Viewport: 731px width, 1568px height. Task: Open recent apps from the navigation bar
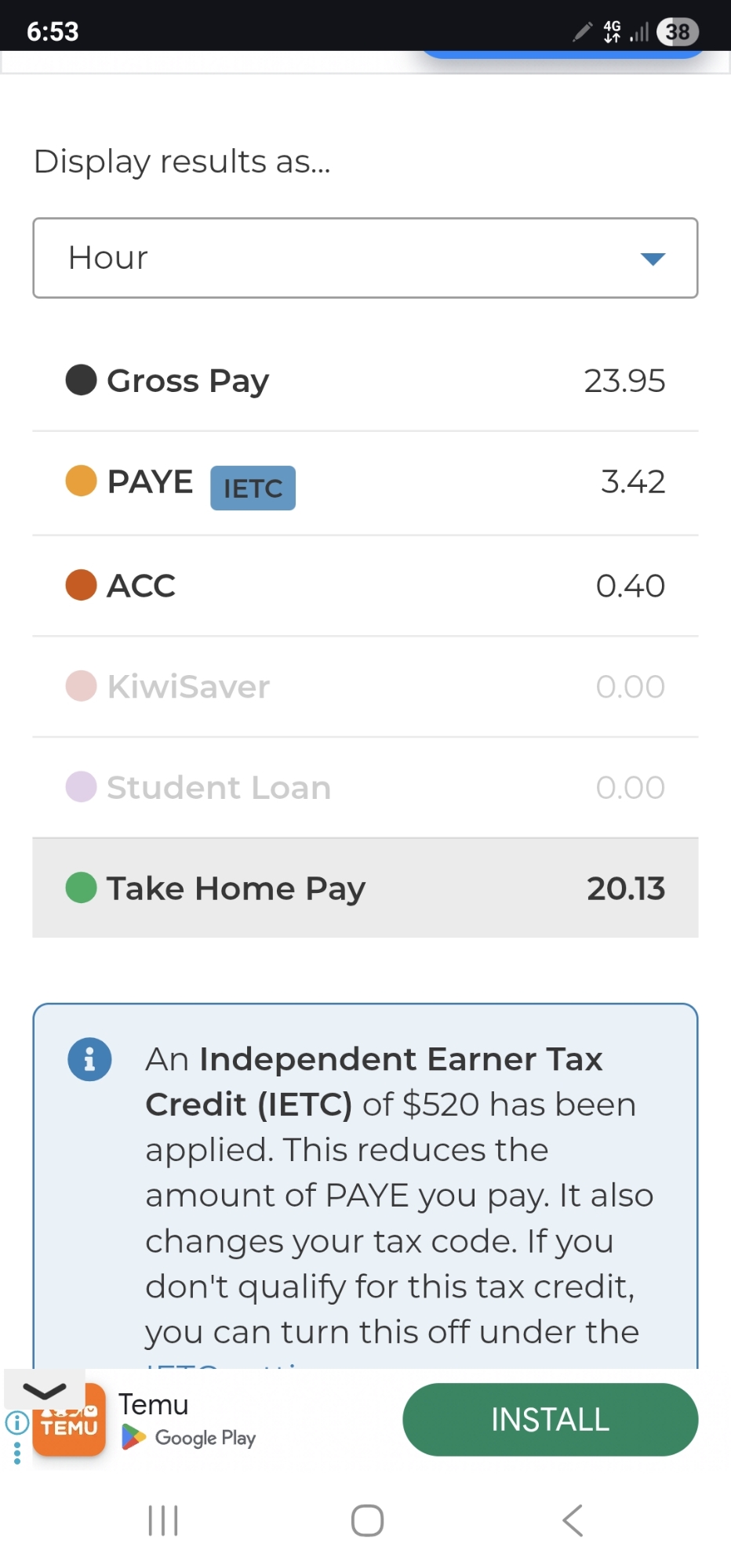[163, 1520]
